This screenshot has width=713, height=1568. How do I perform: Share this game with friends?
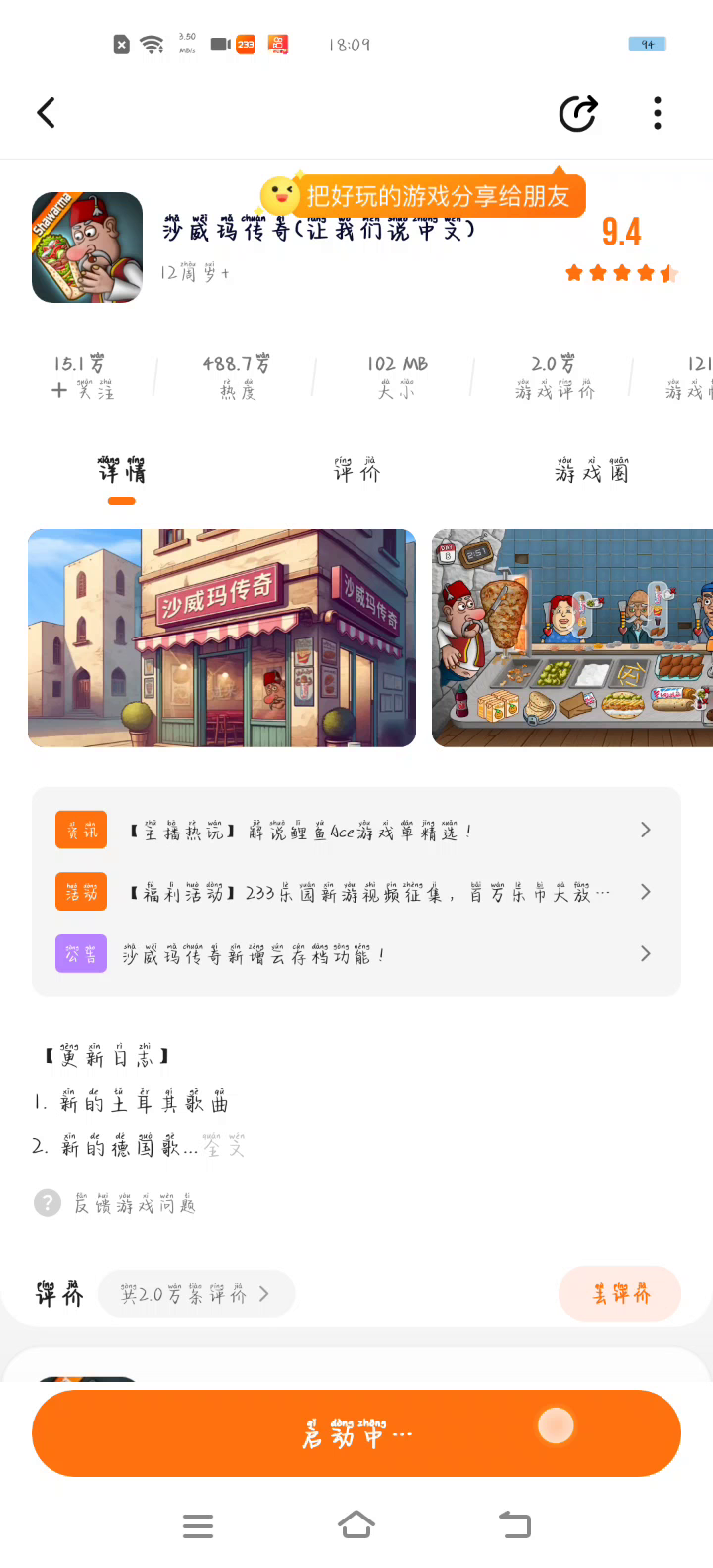(578, 113)
